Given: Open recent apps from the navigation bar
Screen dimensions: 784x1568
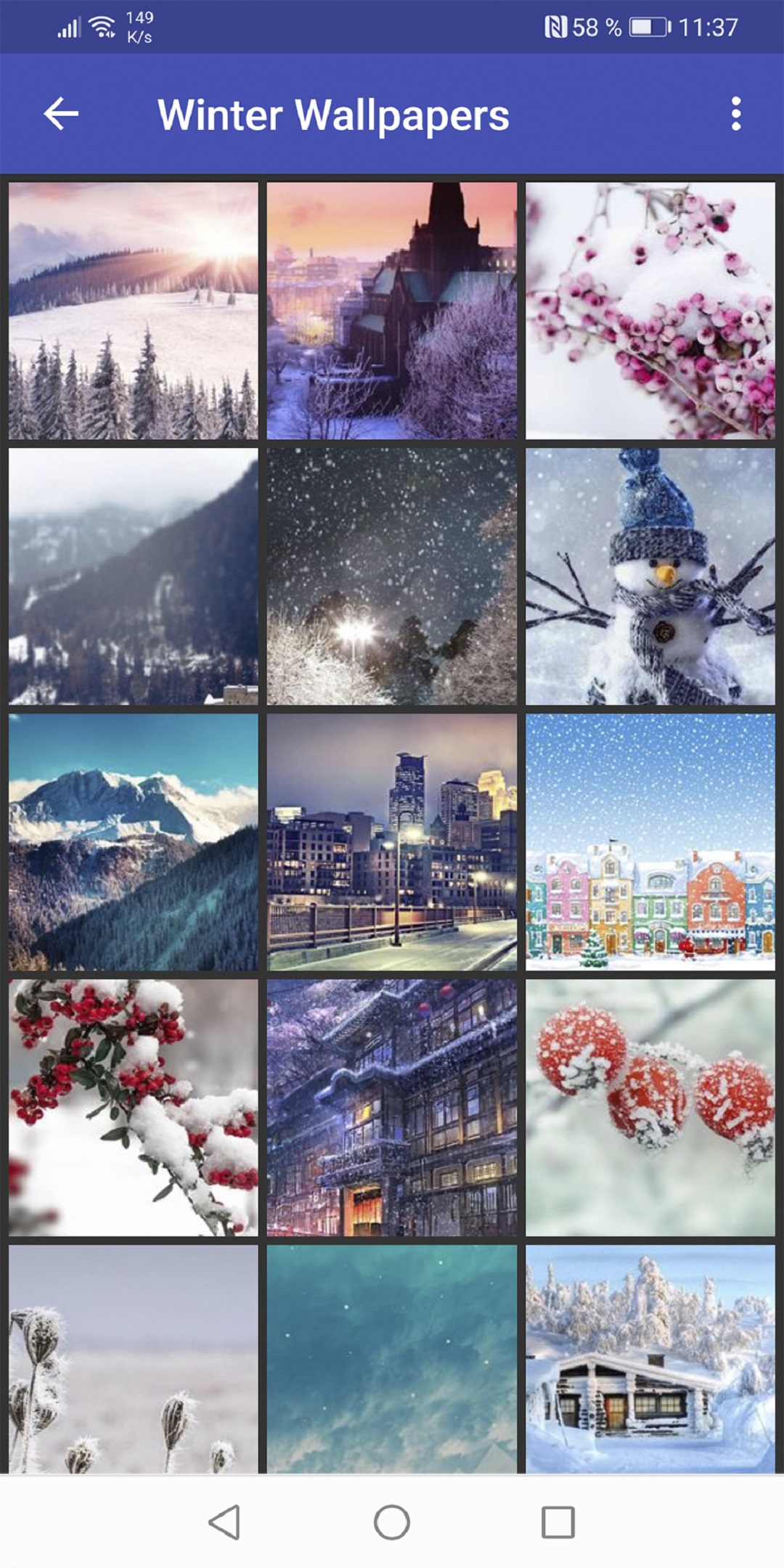Looking at the screenshot, I should pos(558,1522).
